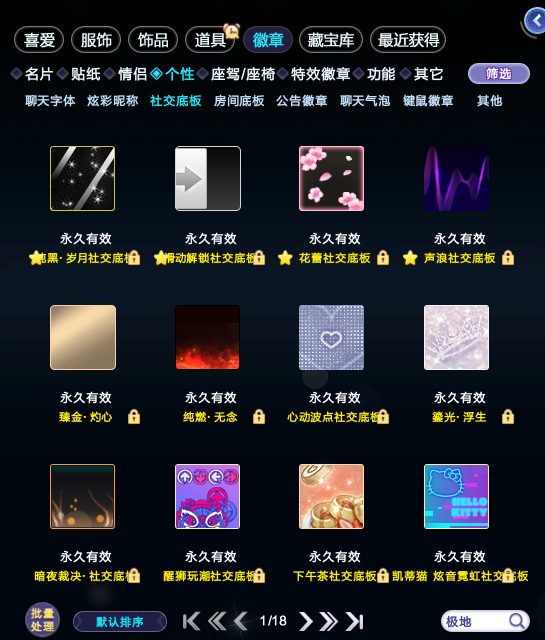Select the 花蕾社交底板 item
The width and height of the screenshot is (545, 640).
tap(331, 178)
